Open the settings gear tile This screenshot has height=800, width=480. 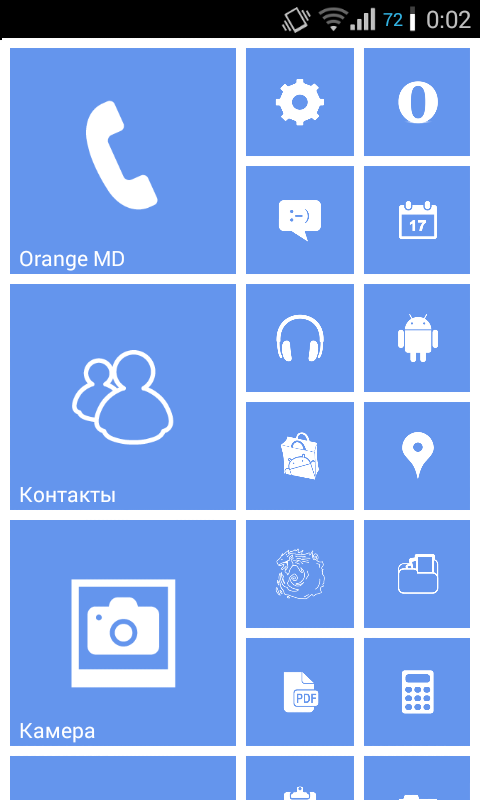coord(300,102)
